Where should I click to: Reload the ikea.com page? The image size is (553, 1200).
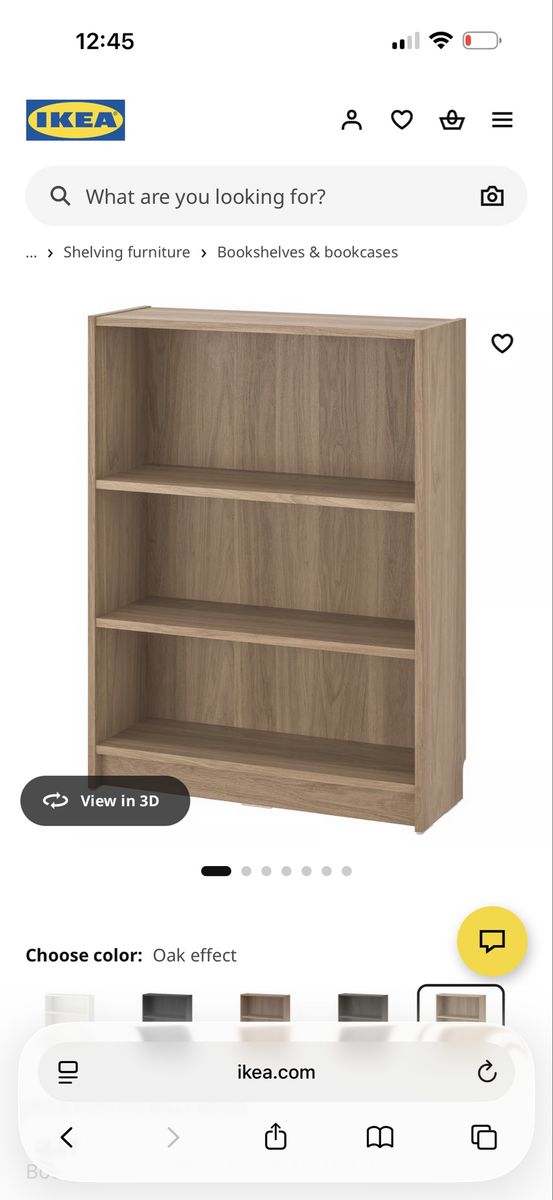coord(487,1072)
